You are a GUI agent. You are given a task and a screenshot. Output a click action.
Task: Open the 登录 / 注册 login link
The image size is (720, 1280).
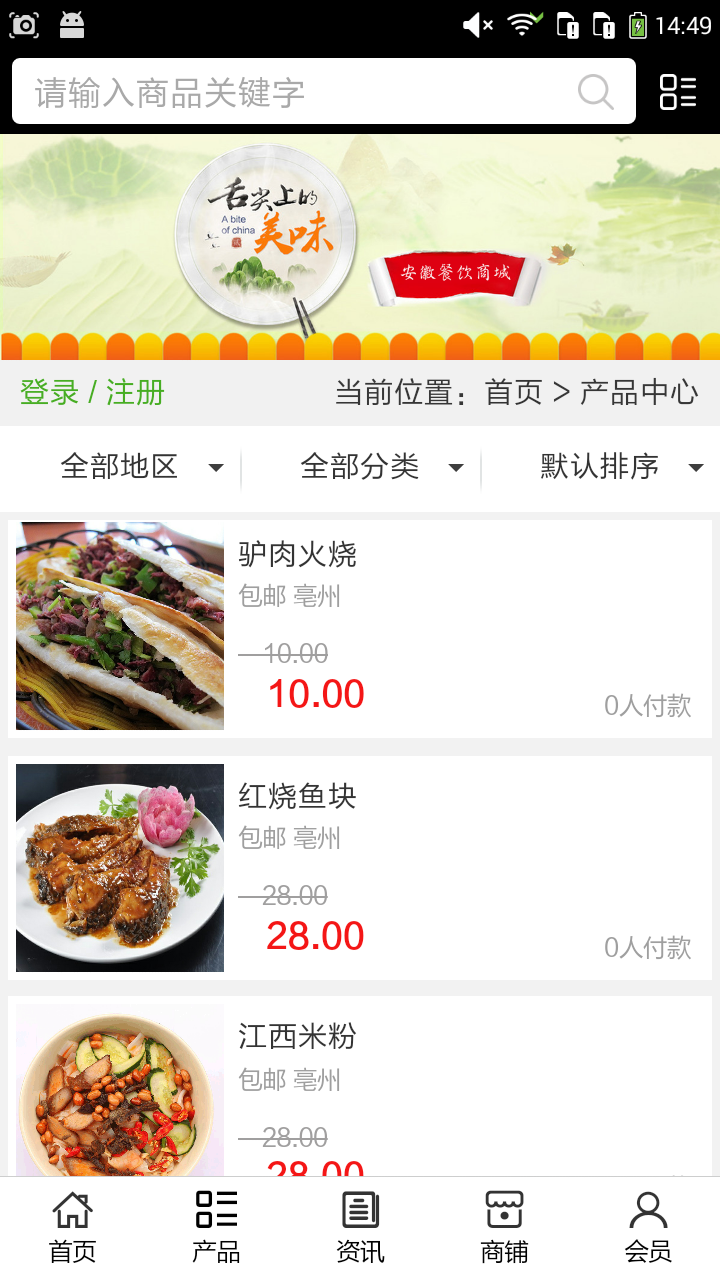click(x=91, y=392)
